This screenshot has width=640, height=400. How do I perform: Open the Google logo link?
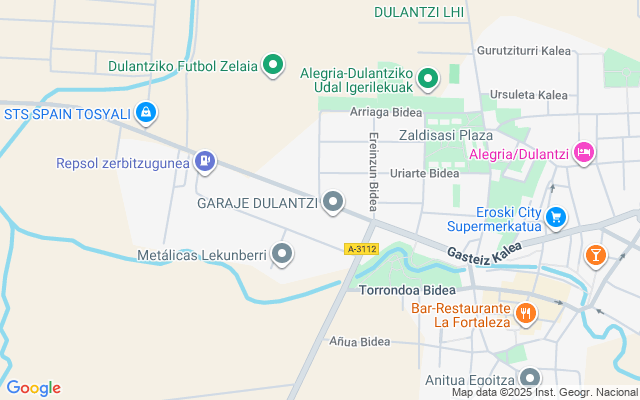point(34,388)
